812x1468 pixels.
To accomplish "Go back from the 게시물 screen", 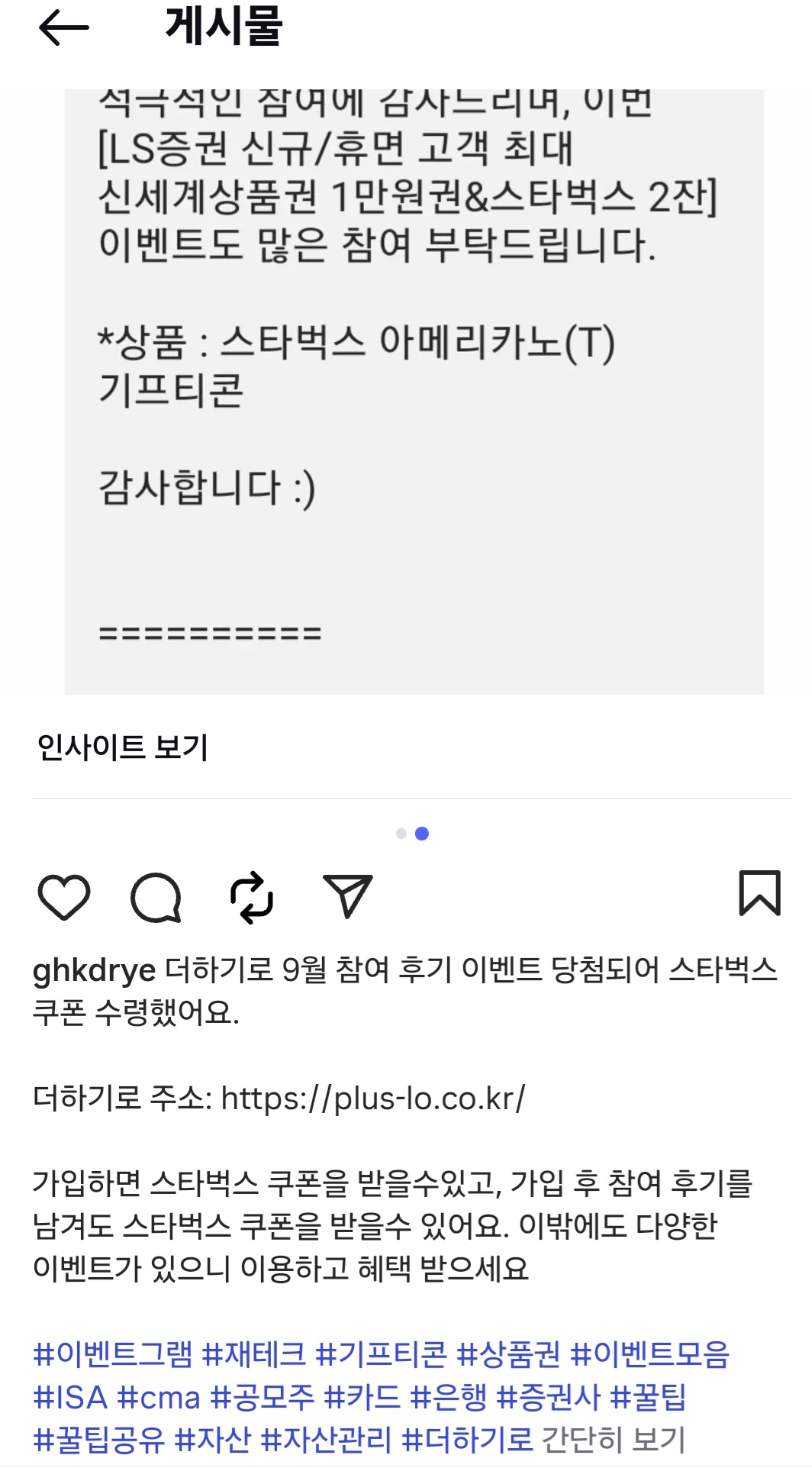I will [x=63, y=29].
